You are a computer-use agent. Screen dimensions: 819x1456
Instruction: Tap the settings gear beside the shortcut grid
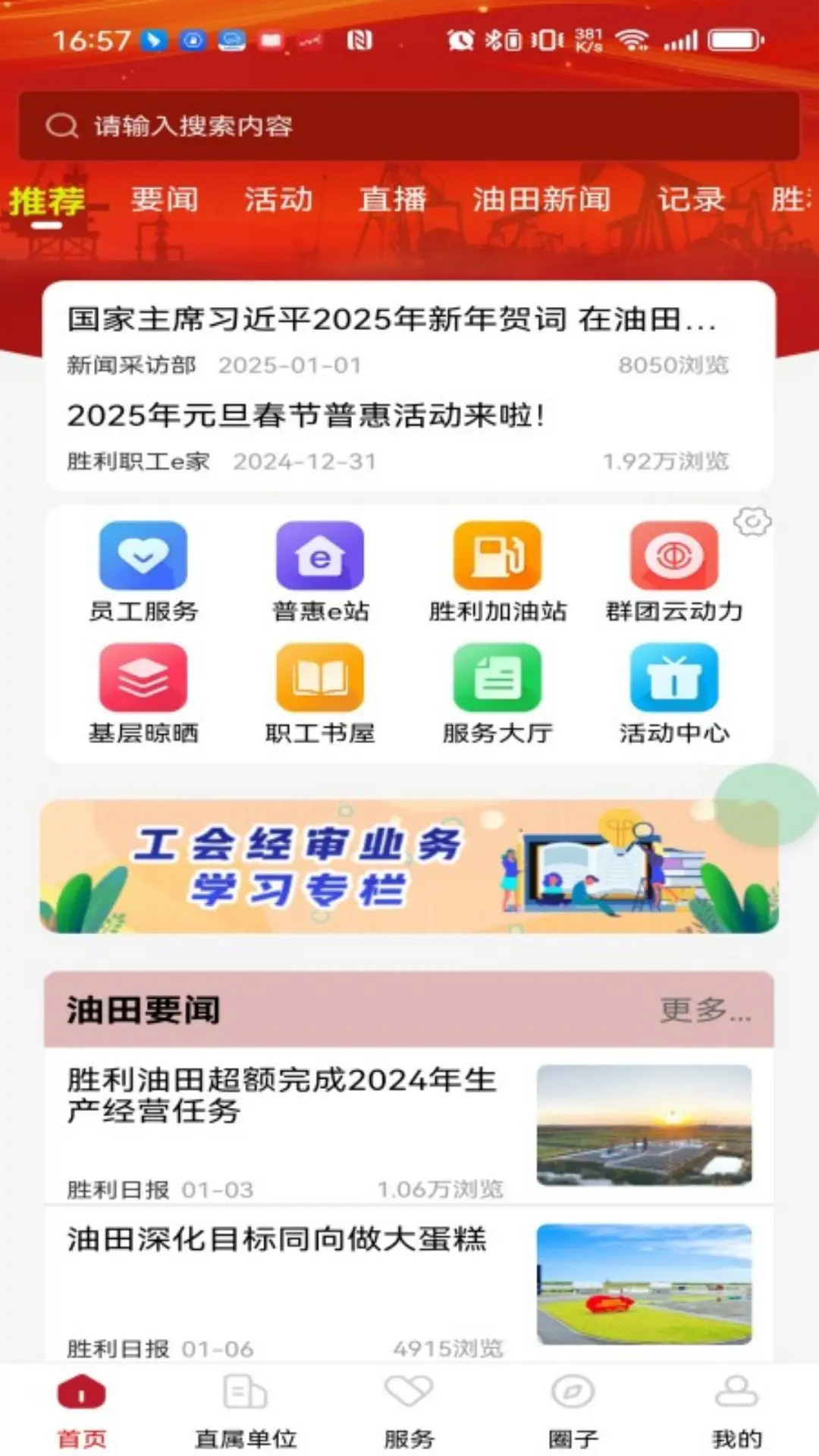[x=752, y=522]
